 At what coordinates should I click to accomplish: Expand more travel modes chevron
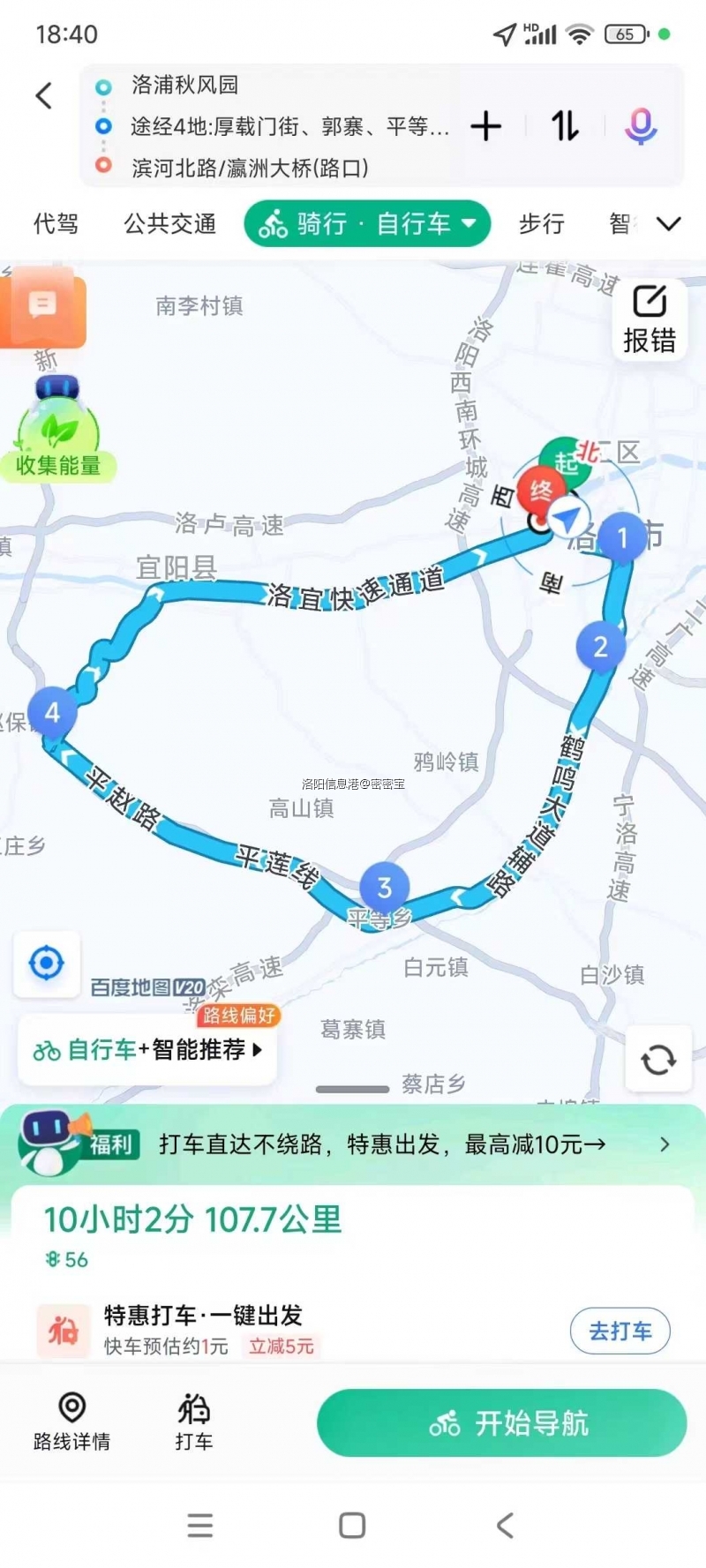click(x=669, y=223)
